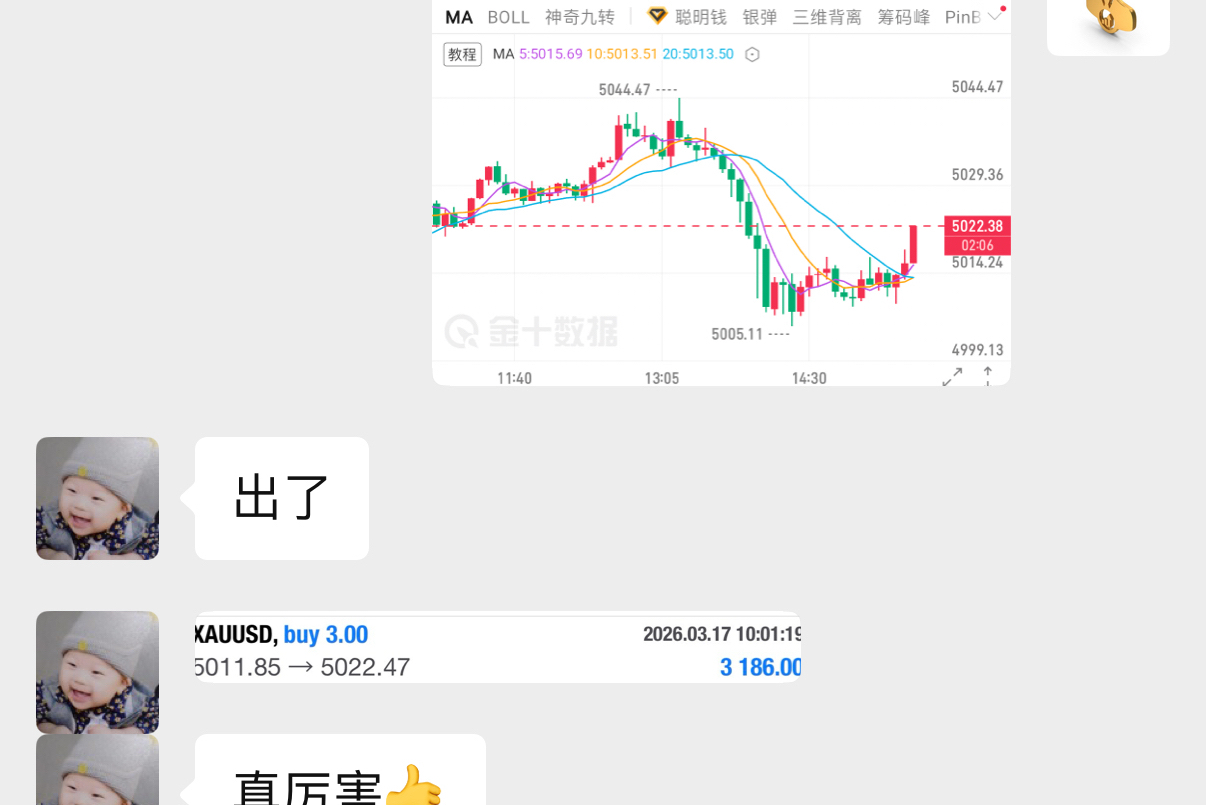The height and width of the screenshot is (805, 1206).
Task: View profile of avatar beside "出了" message
Action: coord(97,498)
